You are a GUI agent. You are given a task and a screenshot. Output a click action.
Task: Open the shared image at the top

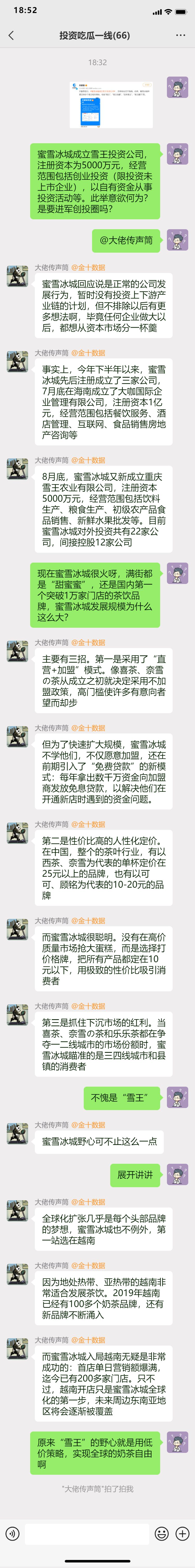pyautogui.click(x=111, y=105)
